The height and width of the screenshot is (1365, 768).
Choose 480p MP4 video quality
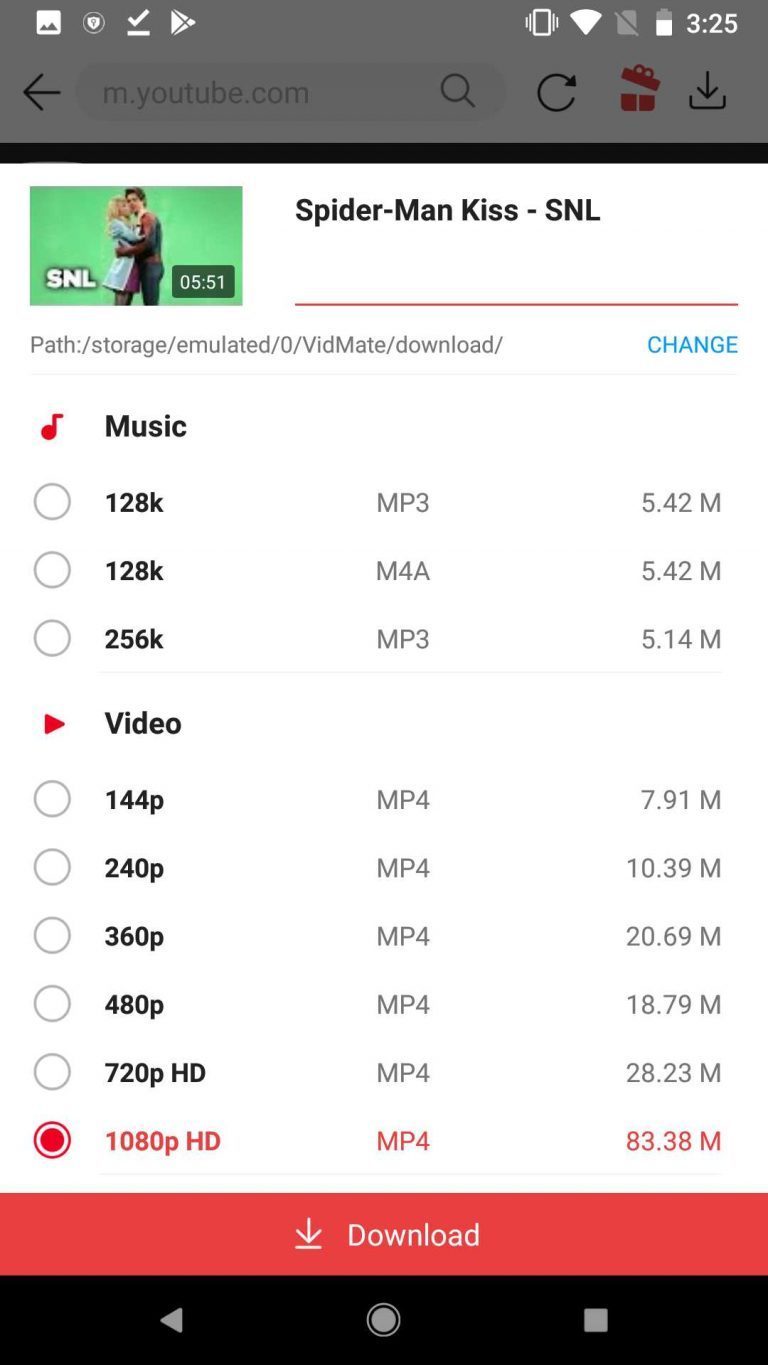52,1003
